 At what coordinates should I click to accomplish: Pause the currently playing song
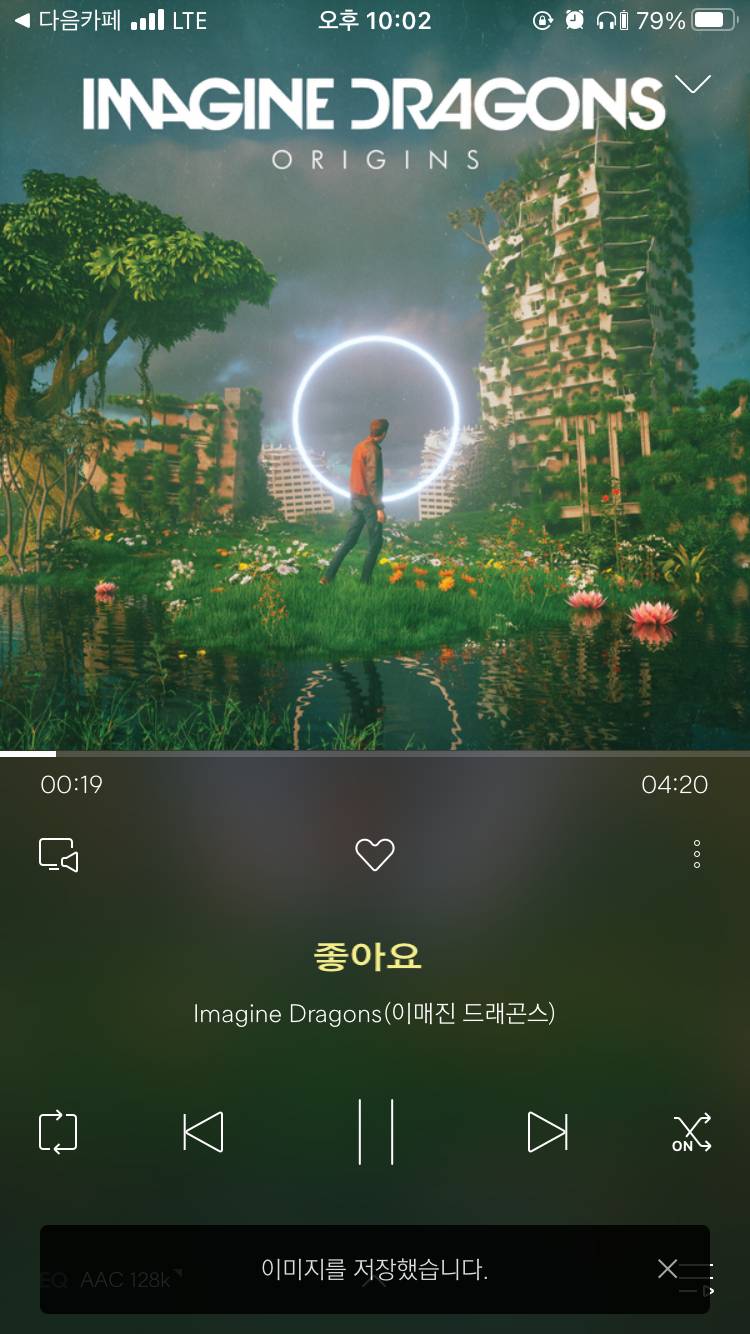click(x=375, y=1133)
